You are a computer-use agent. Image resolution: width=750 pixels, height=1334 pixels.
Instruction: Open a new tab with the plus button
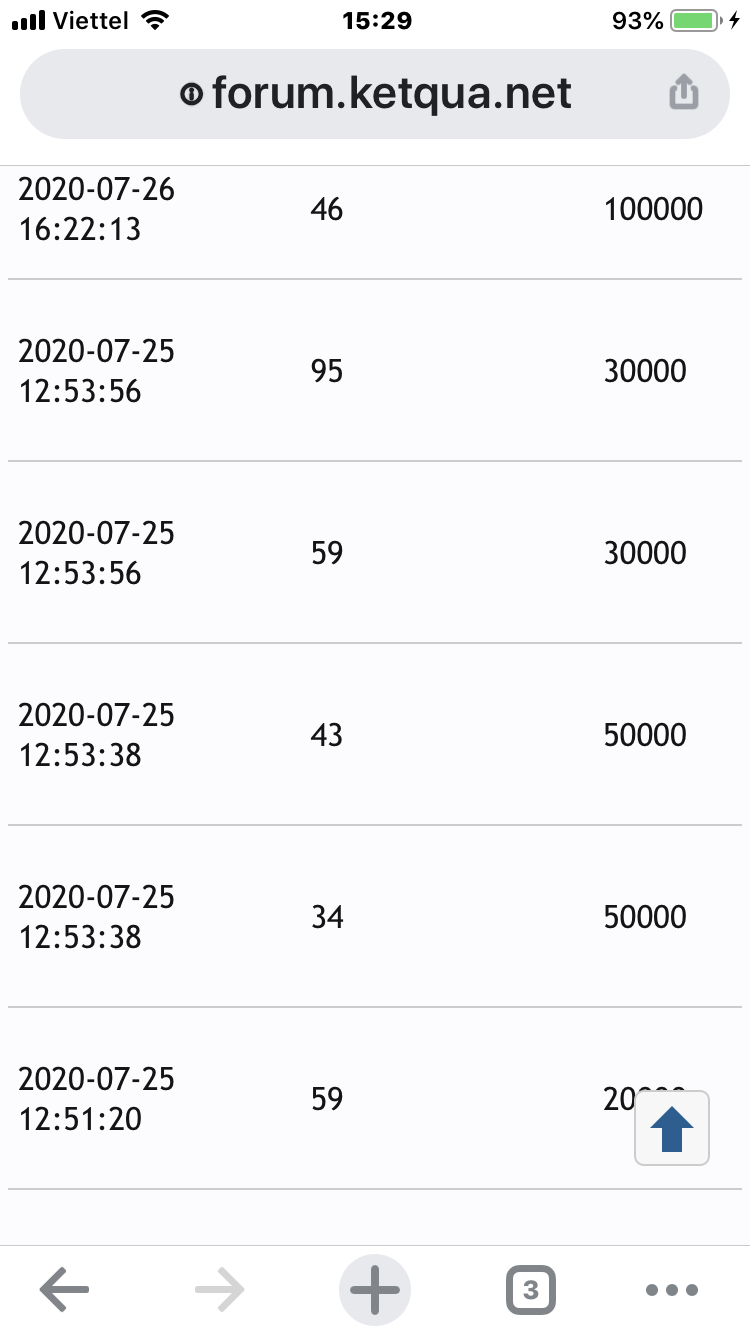tap(375, 1290)
